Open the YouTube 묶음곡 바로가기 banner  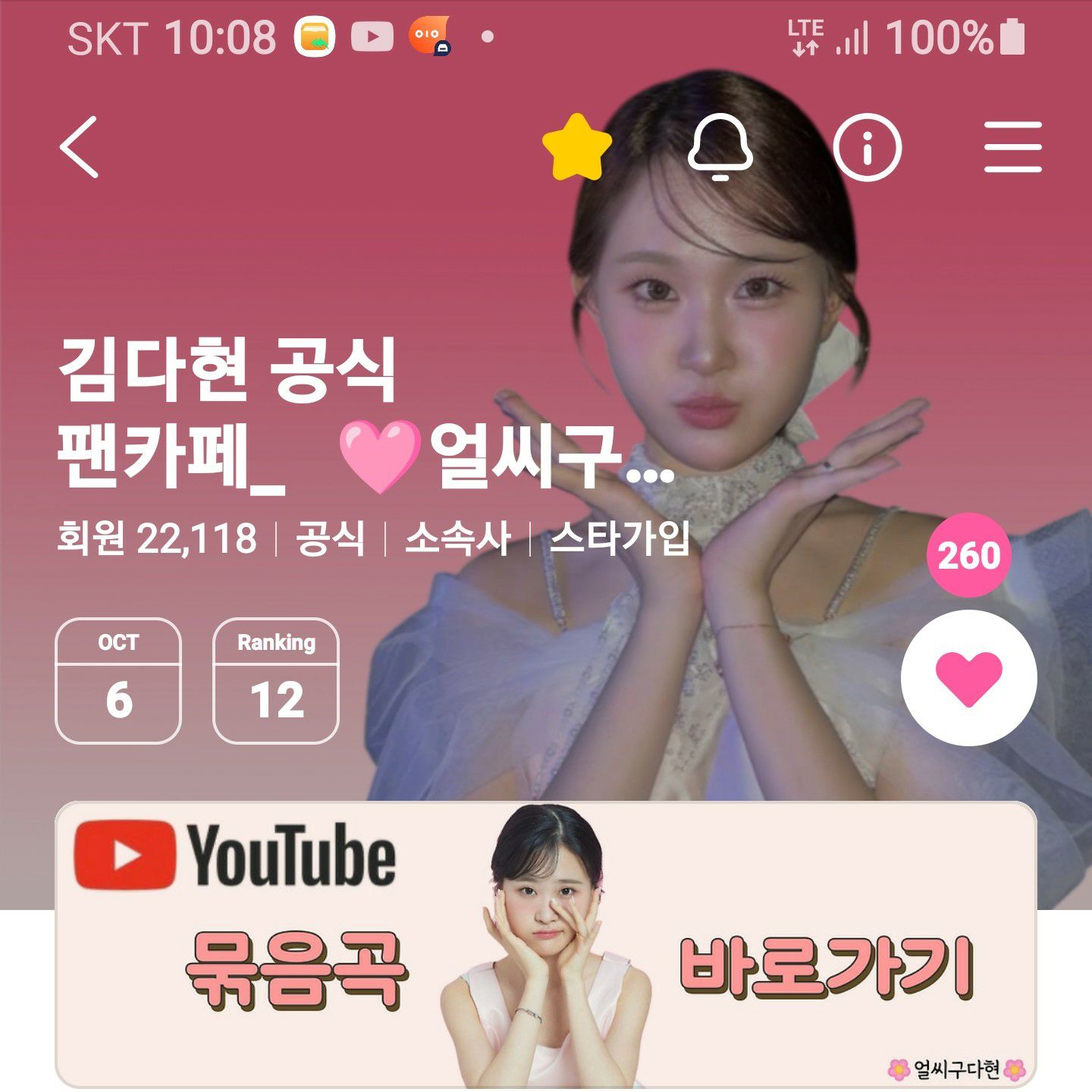(546, 944)
